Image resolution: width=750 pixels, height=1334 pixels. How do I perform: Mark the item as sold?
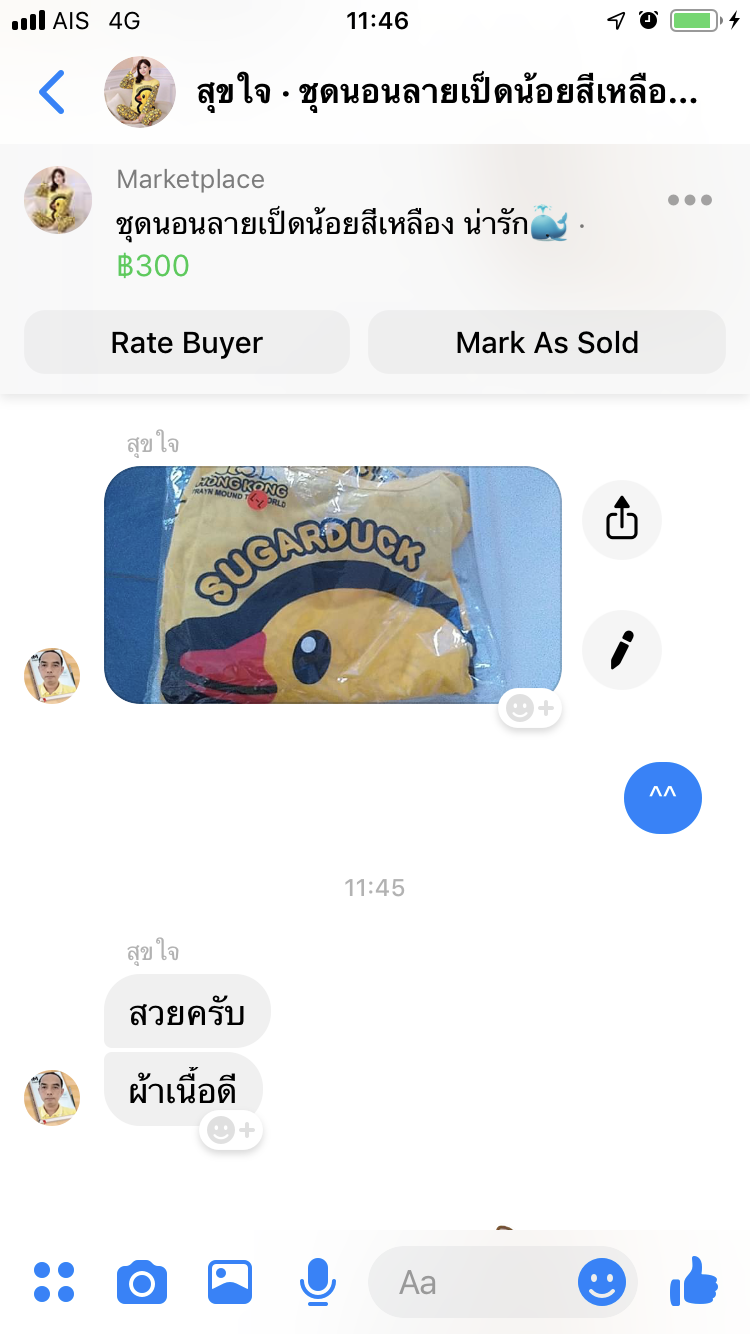[x=547, y=342]
